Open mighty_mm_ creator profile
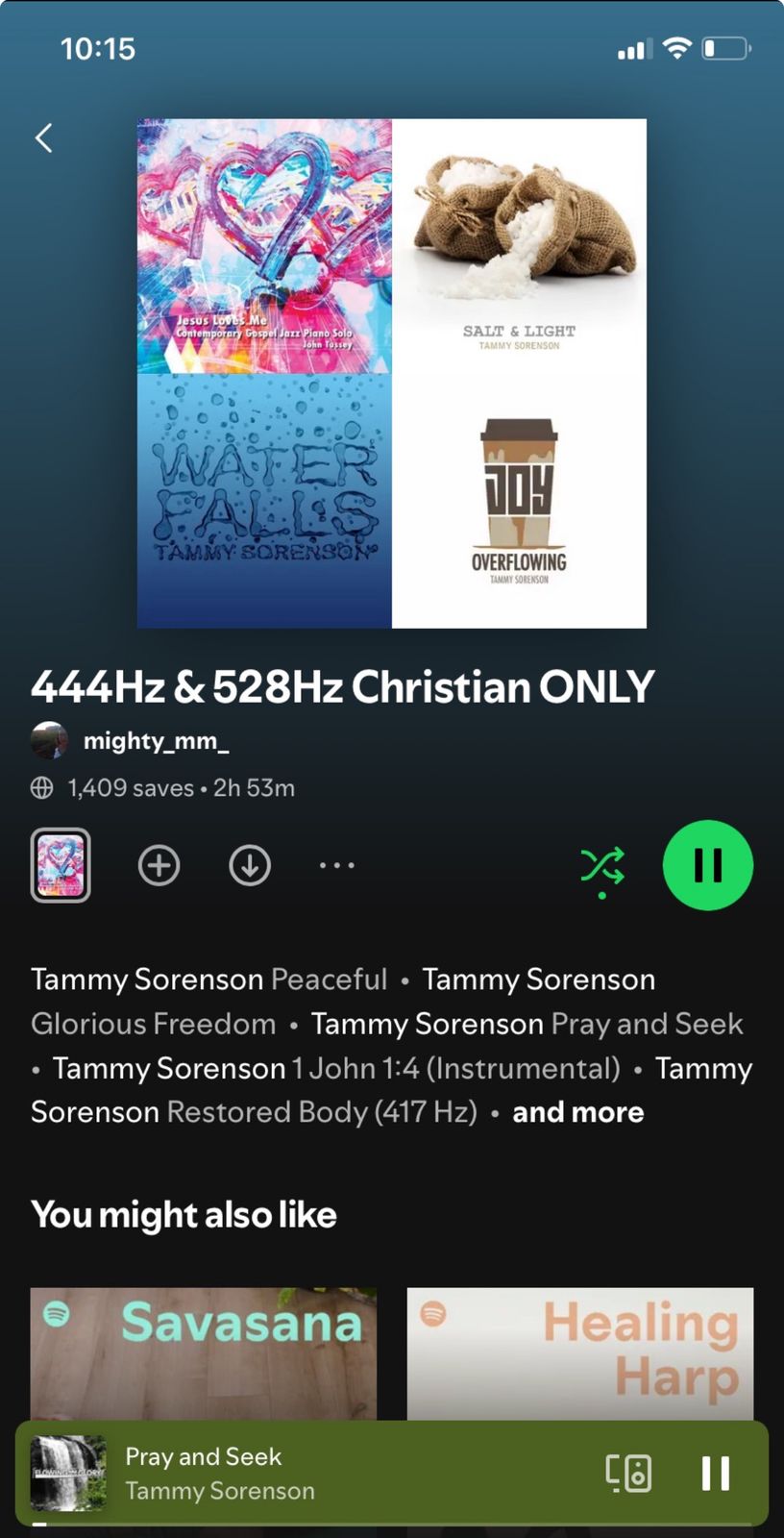This screenshot has height=1538, width=784. click(155, 741)
